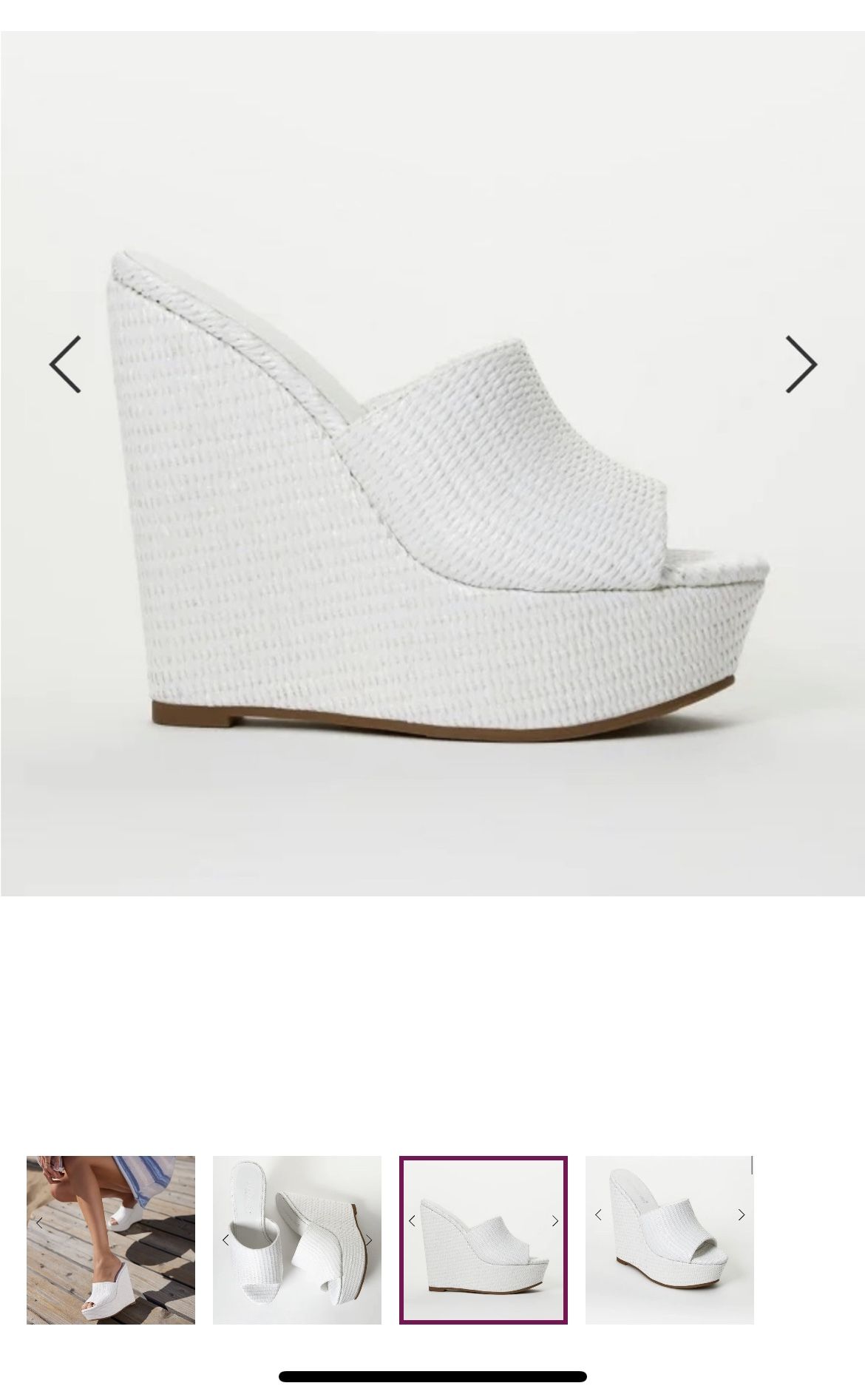
Task: Show previous product photo with large left chevron
Action: [x=65, y=364]
